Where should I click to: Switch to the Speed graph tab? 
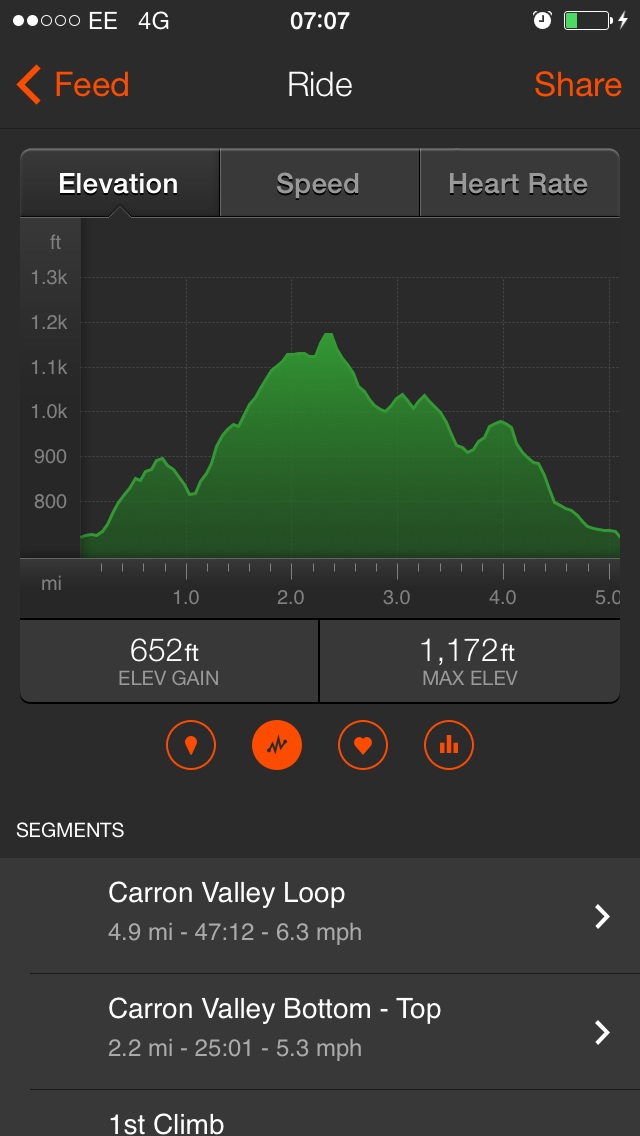pyautogui.click(x=320, y=183)
